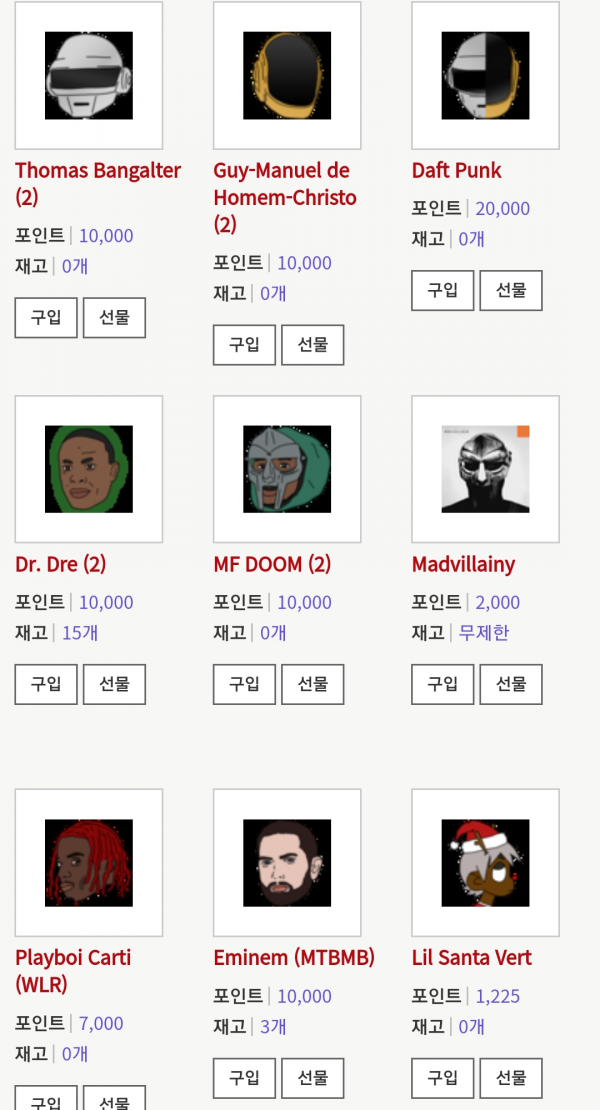Open the Dr. Dre (2) title link
This screenshot has height=1110, width=600.
point(60,565)
